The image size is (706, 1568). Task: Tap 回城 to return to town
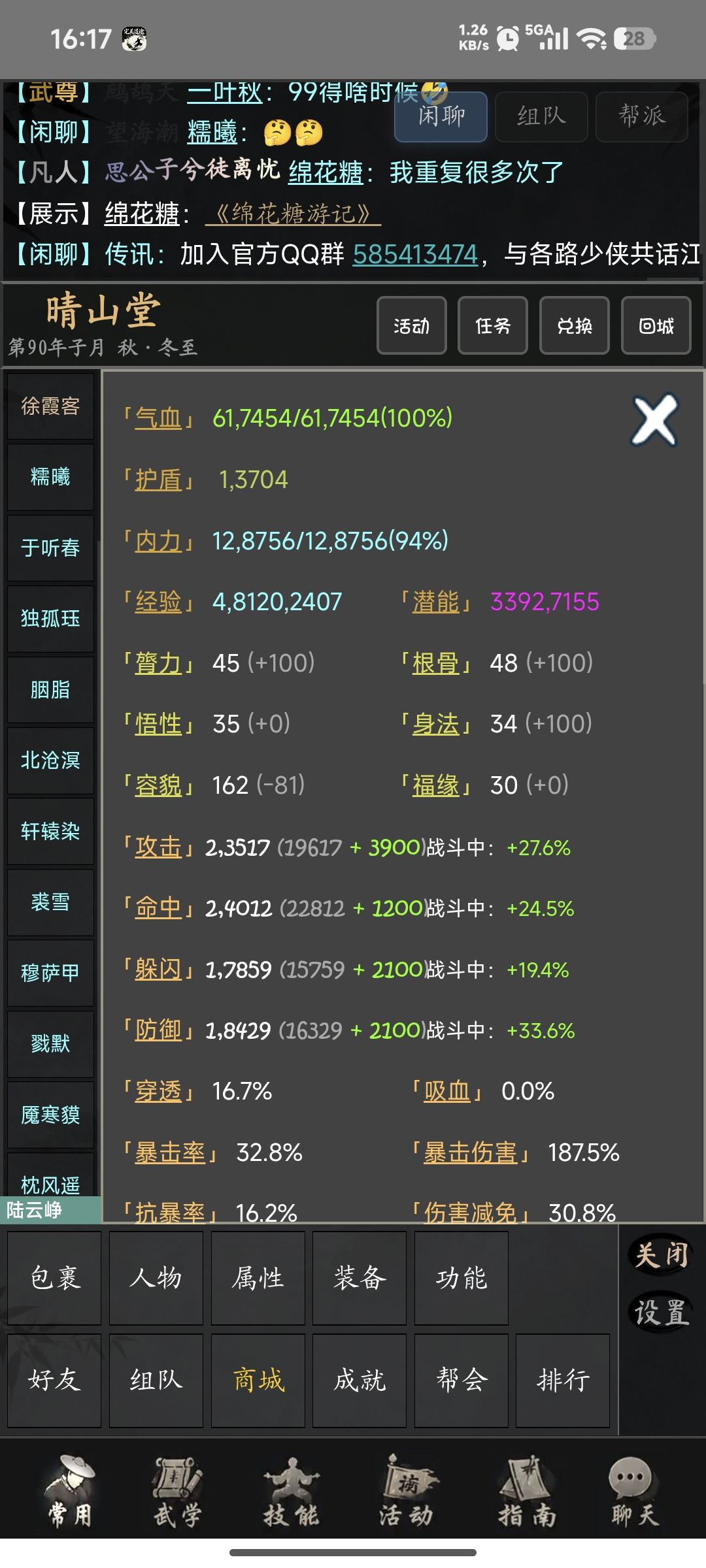tap(656, 325)
